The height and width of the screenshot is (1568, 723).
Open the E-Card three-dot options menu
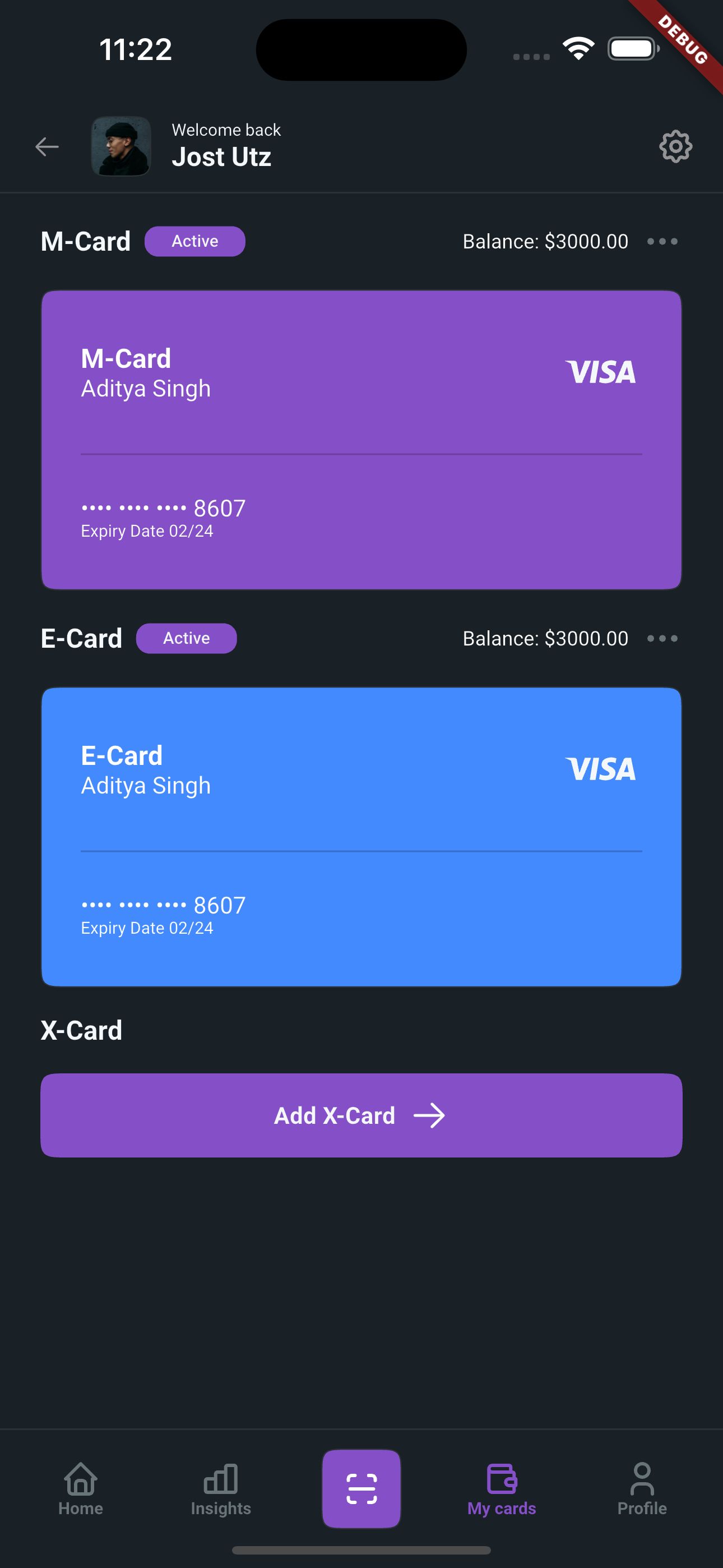tap(662, 639)
